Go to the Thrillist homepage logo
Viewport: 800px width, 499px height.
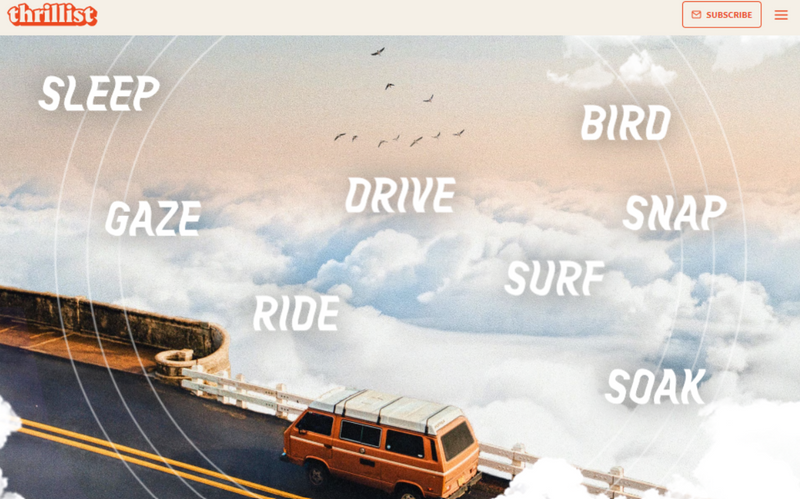(x=52, y=15)
